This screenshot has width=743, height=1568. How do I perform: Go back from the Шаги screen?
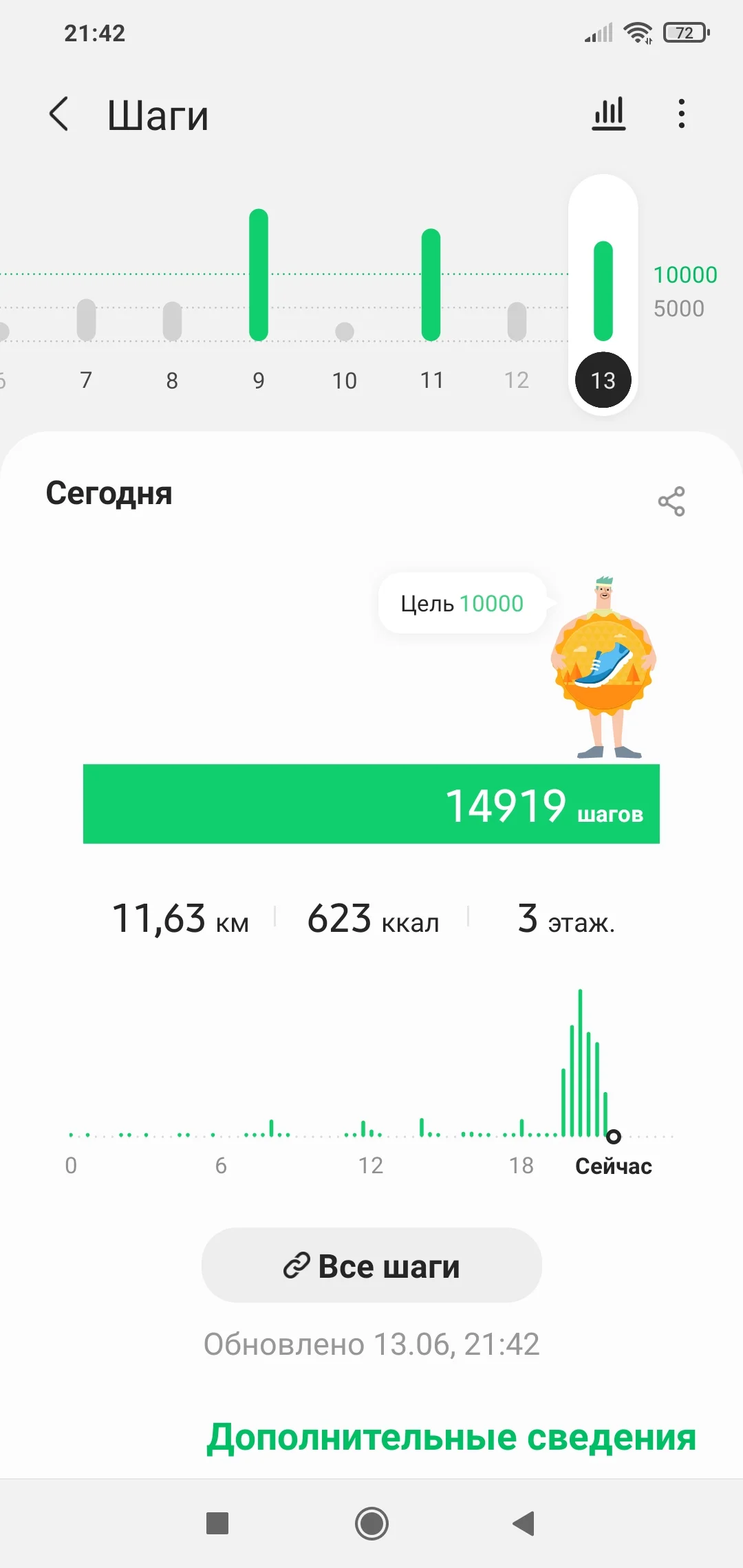point(60,114)
